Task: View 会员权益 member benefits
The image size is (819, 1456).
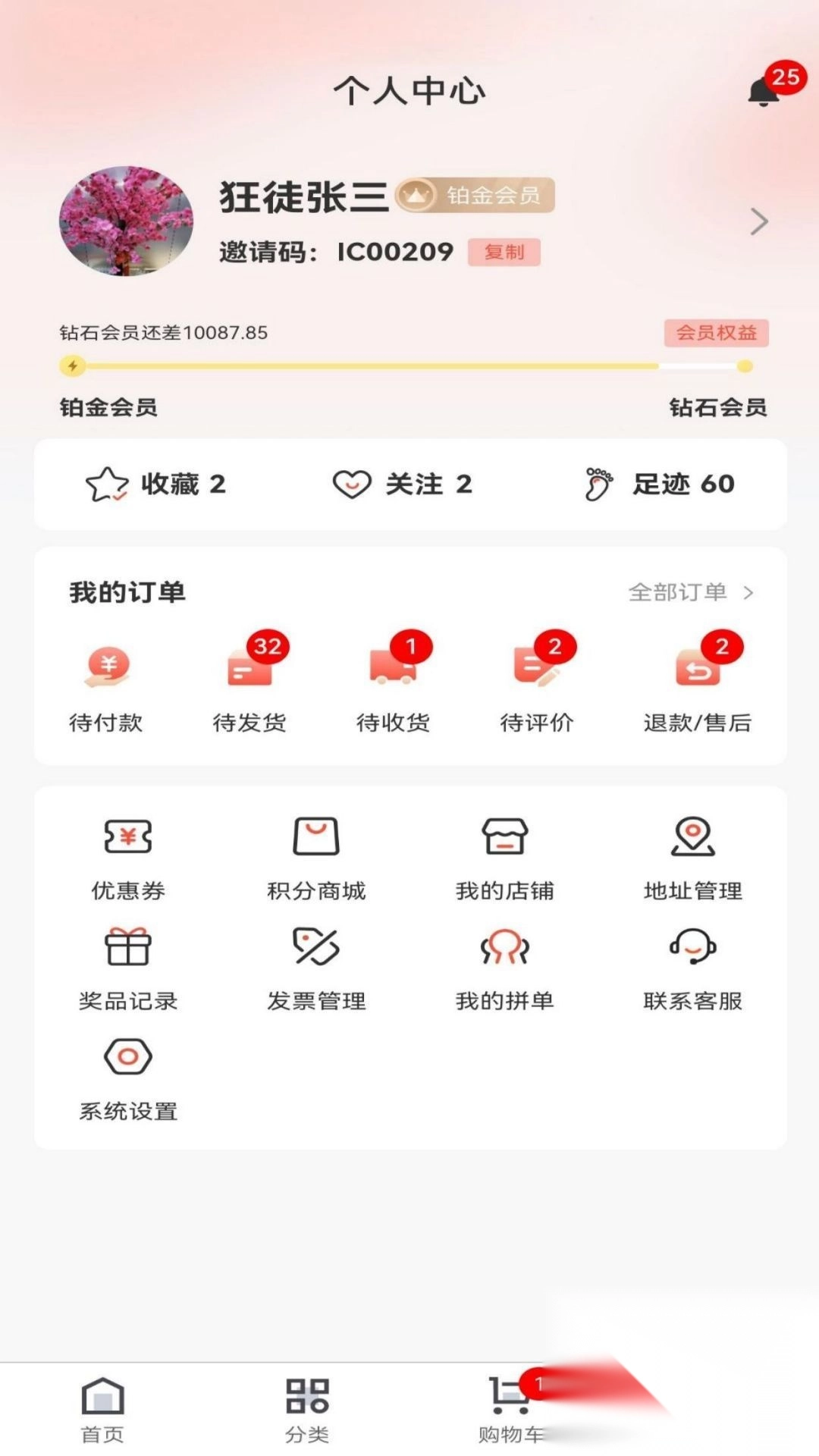Action: pyautogui.click(x=716, y=333)
